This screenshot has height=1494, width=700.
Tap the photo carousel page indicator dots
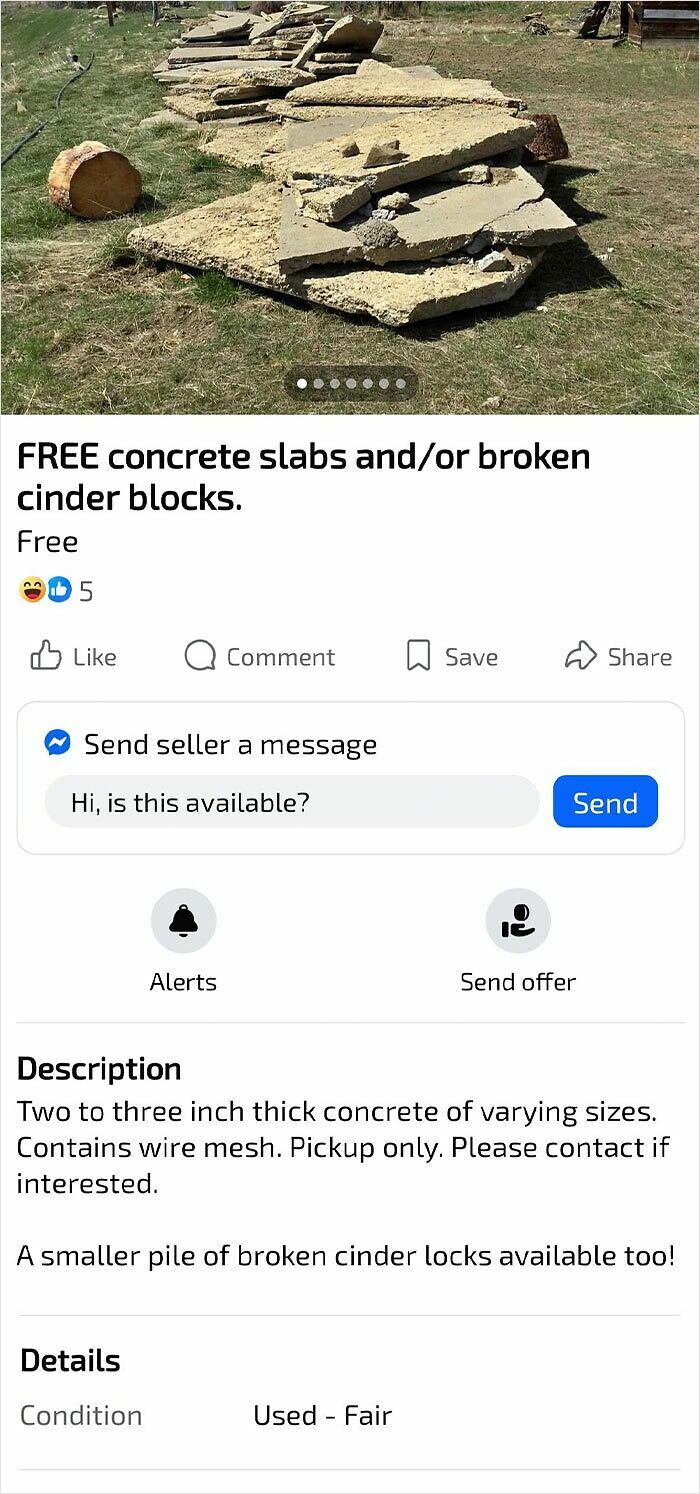click(351, 383)
